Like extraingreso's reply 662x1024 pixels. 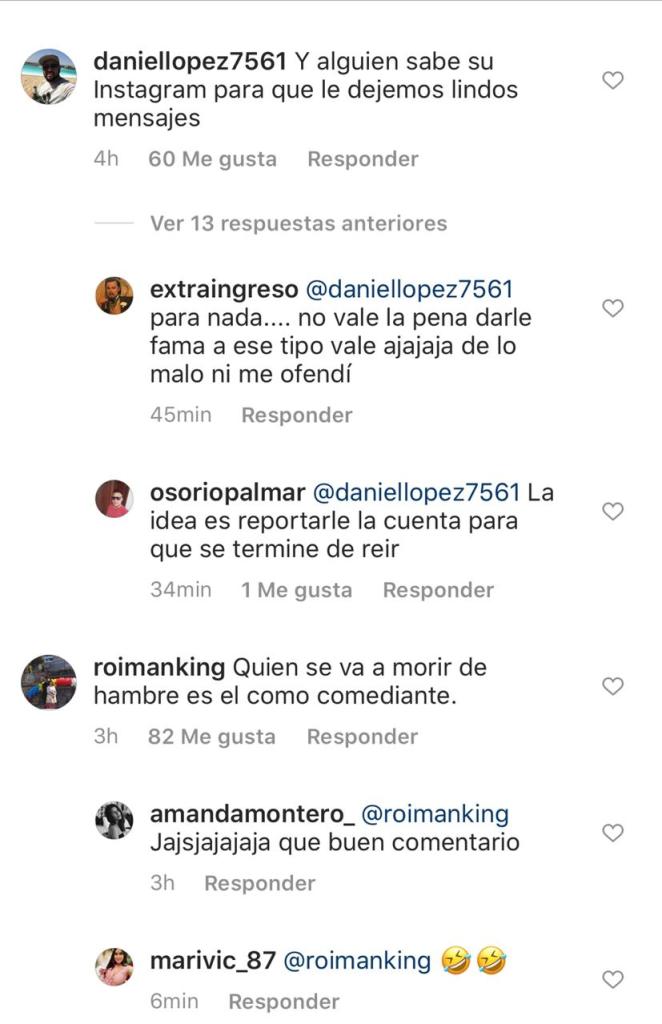pyautogui.click(x=613, y=308)
